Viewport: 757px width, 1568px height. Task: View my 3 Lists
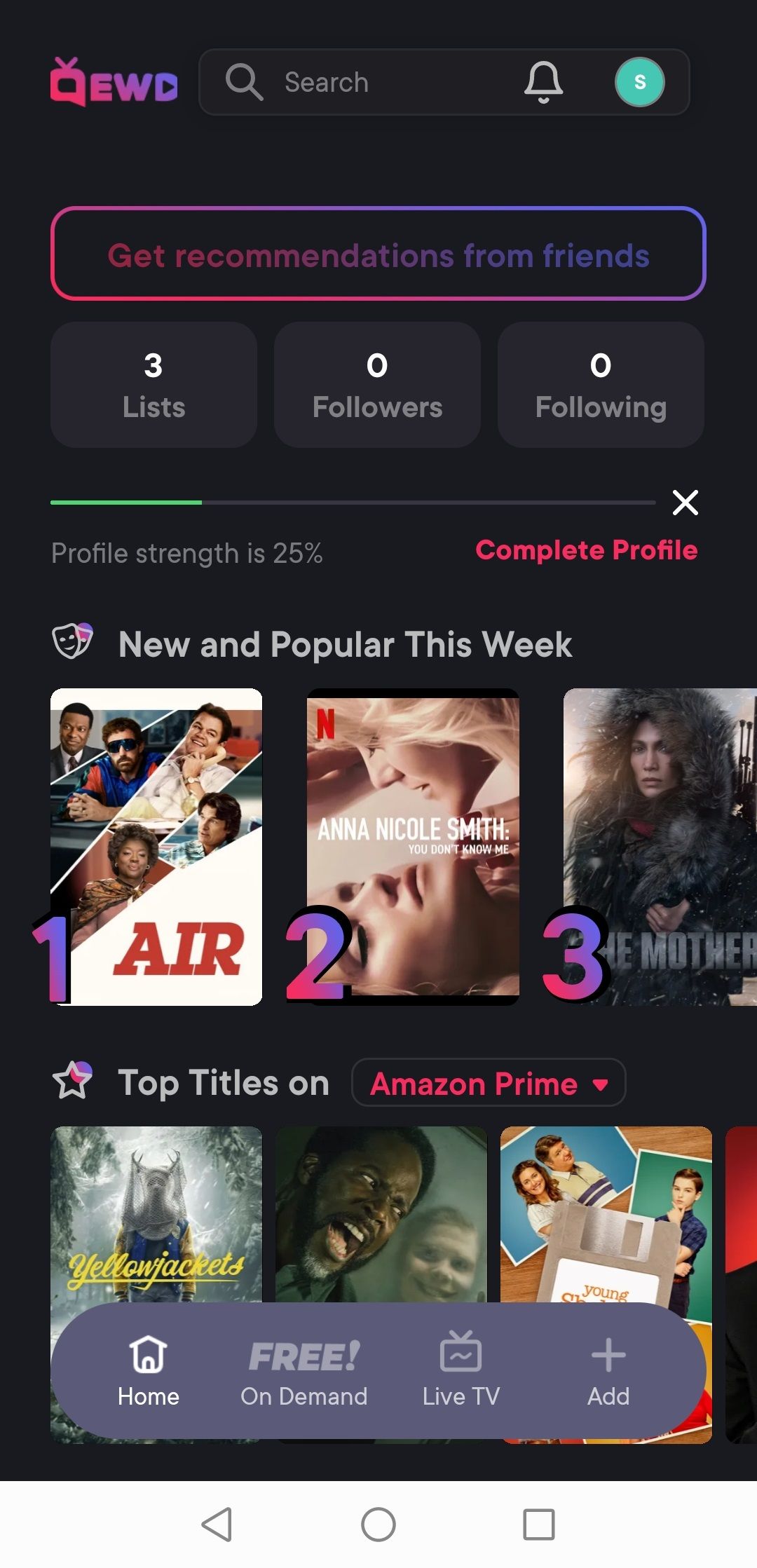(154, 385)
